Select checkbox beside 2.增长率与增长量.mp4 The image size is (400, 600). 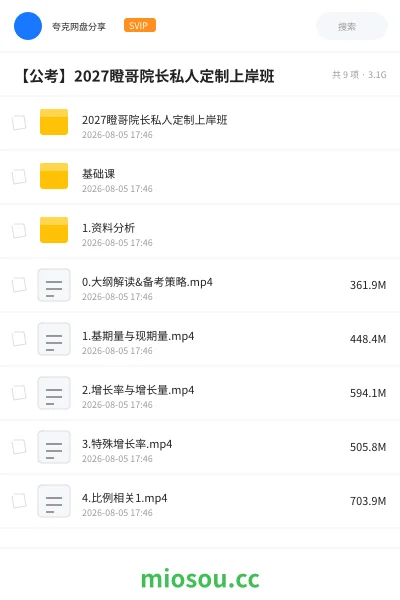[19, 393]
